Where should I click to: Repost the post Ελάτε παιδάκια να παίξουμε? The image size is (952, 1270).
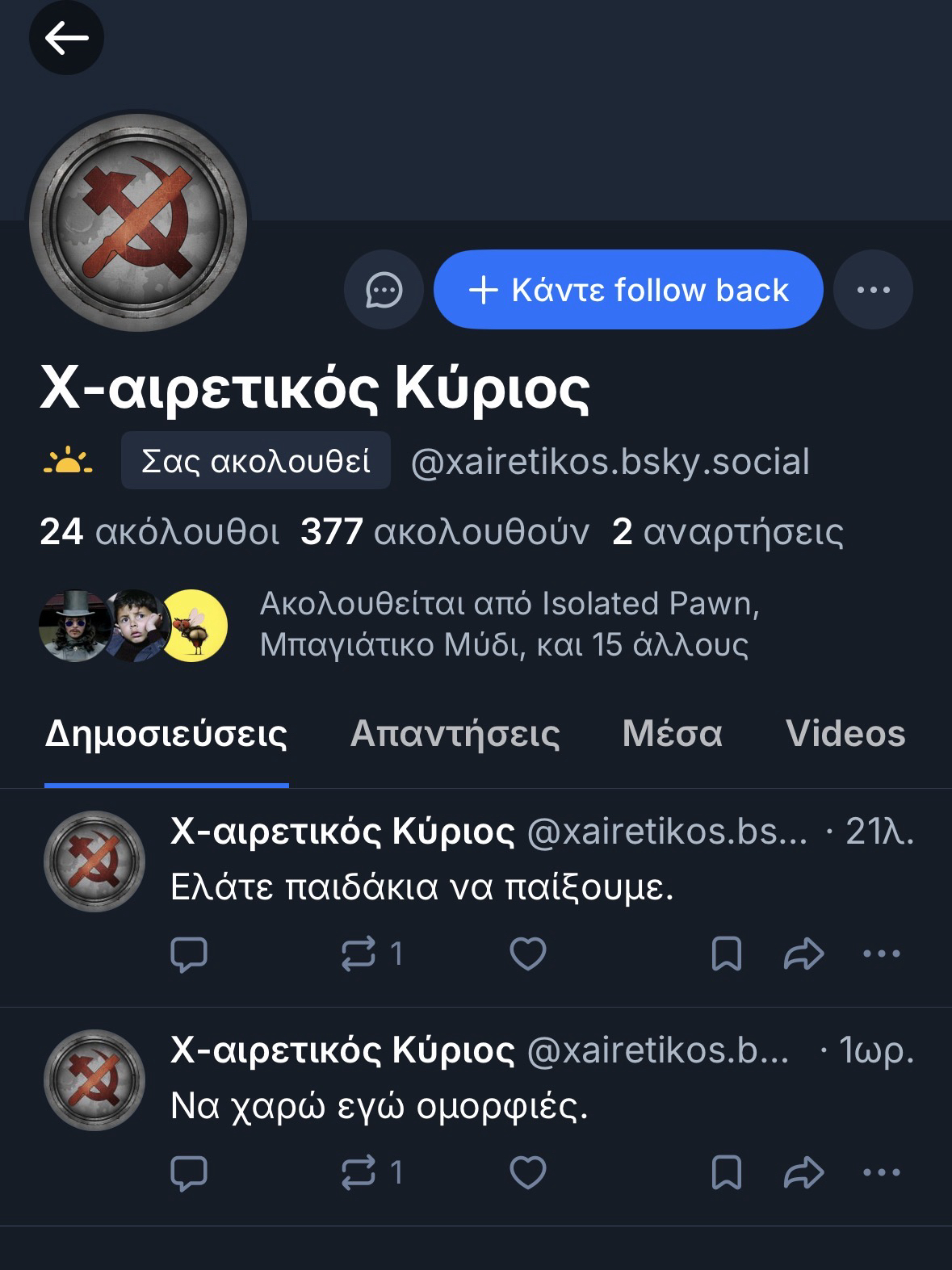pos(359,954)
